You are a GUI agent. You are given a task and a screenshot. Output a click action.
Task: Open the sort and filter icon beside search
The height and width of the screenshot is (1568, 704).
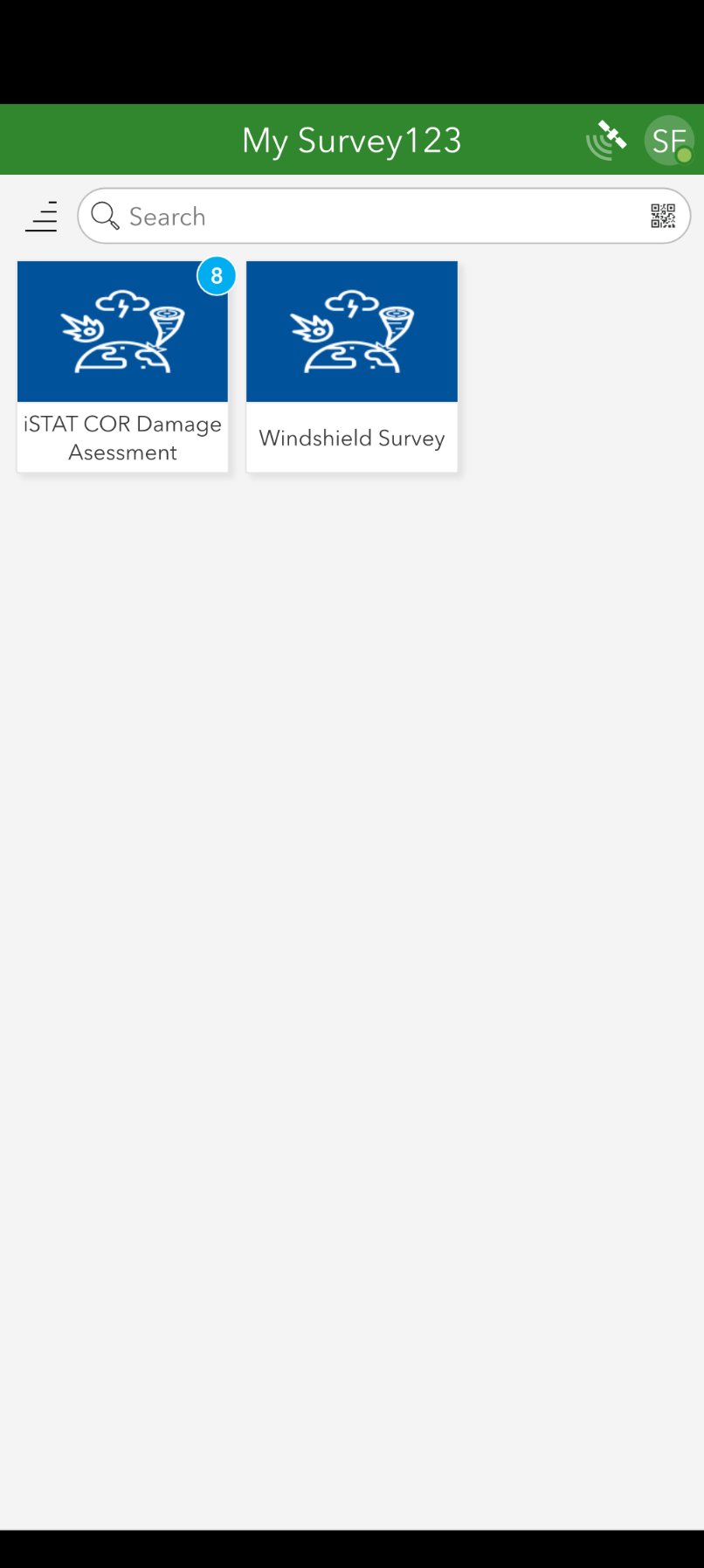click(41, 216)
